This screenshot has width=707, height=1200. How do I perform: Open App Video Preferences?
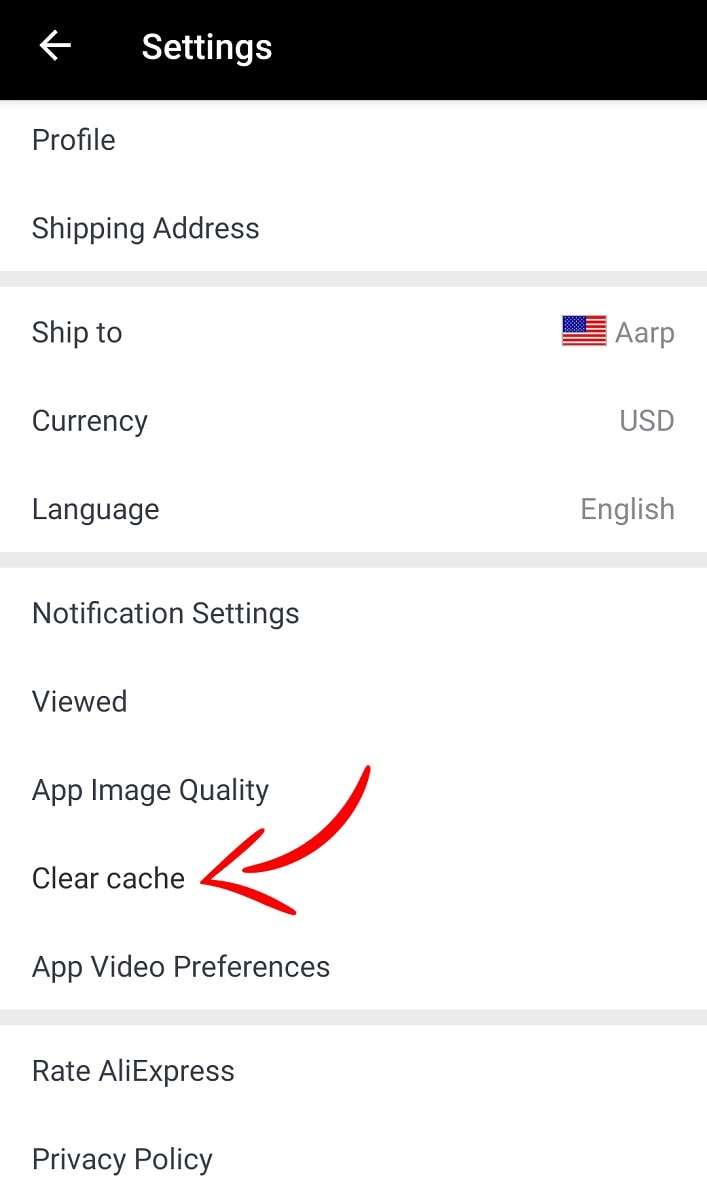353,966
